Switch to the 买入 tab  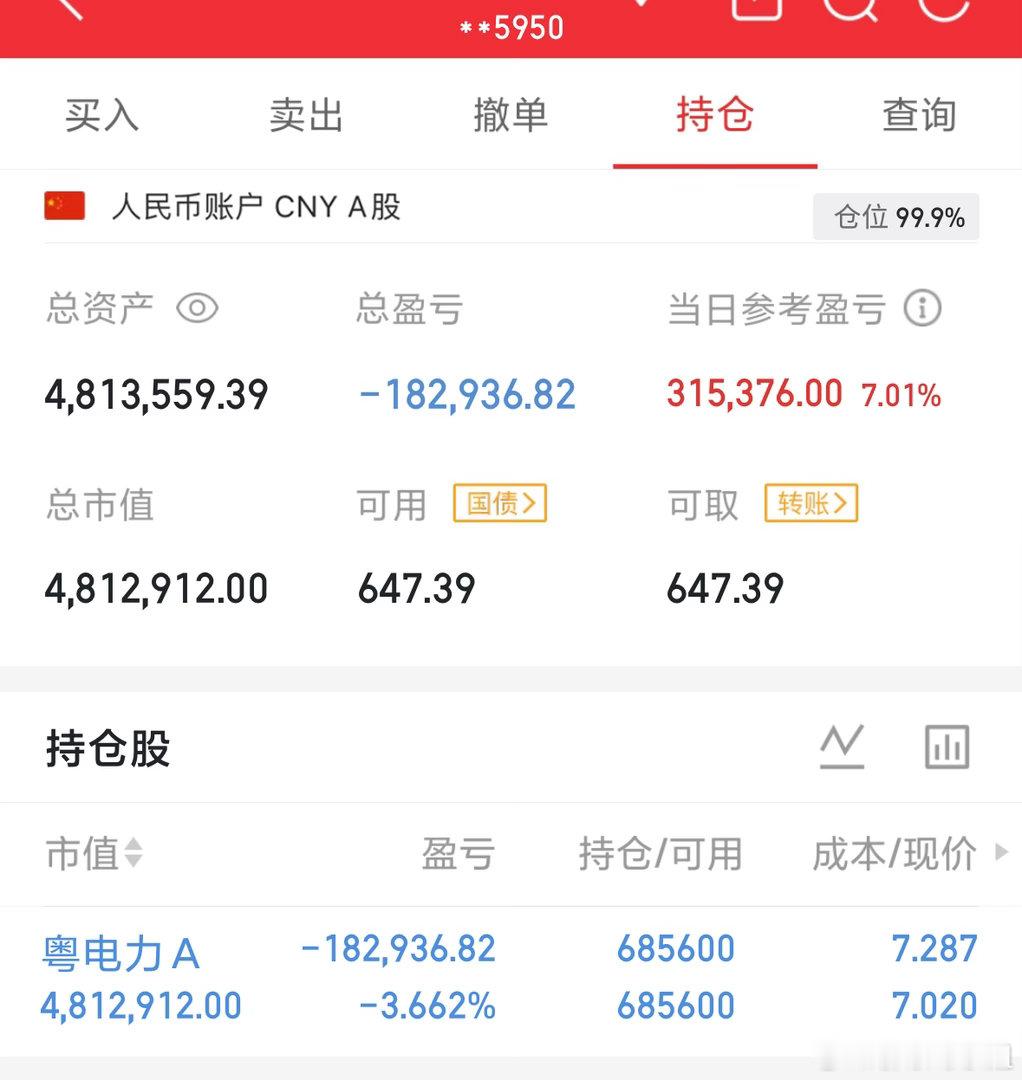coord(100,115)
